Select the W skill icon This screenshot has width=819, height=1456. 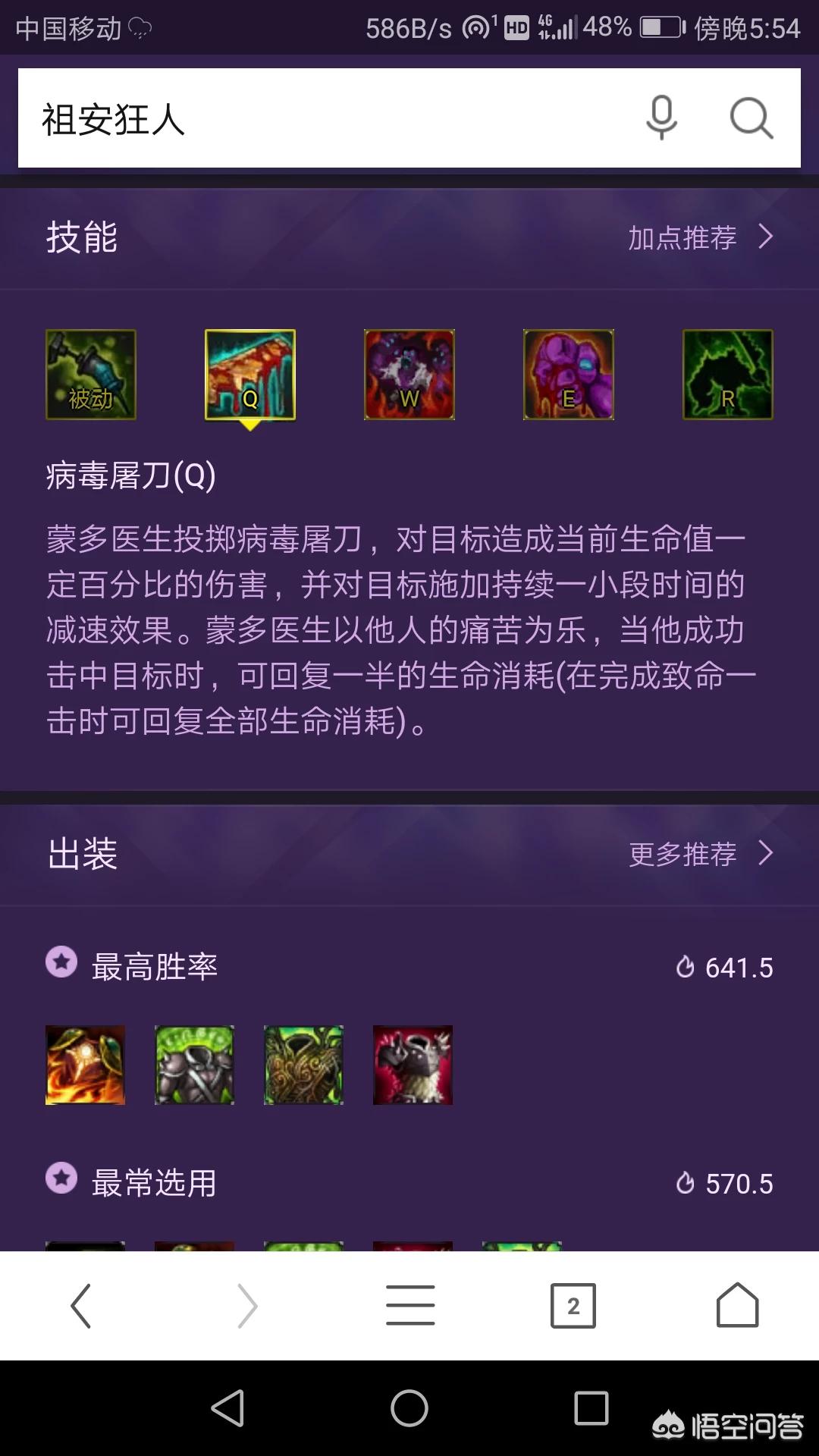[x=409, y=375]
